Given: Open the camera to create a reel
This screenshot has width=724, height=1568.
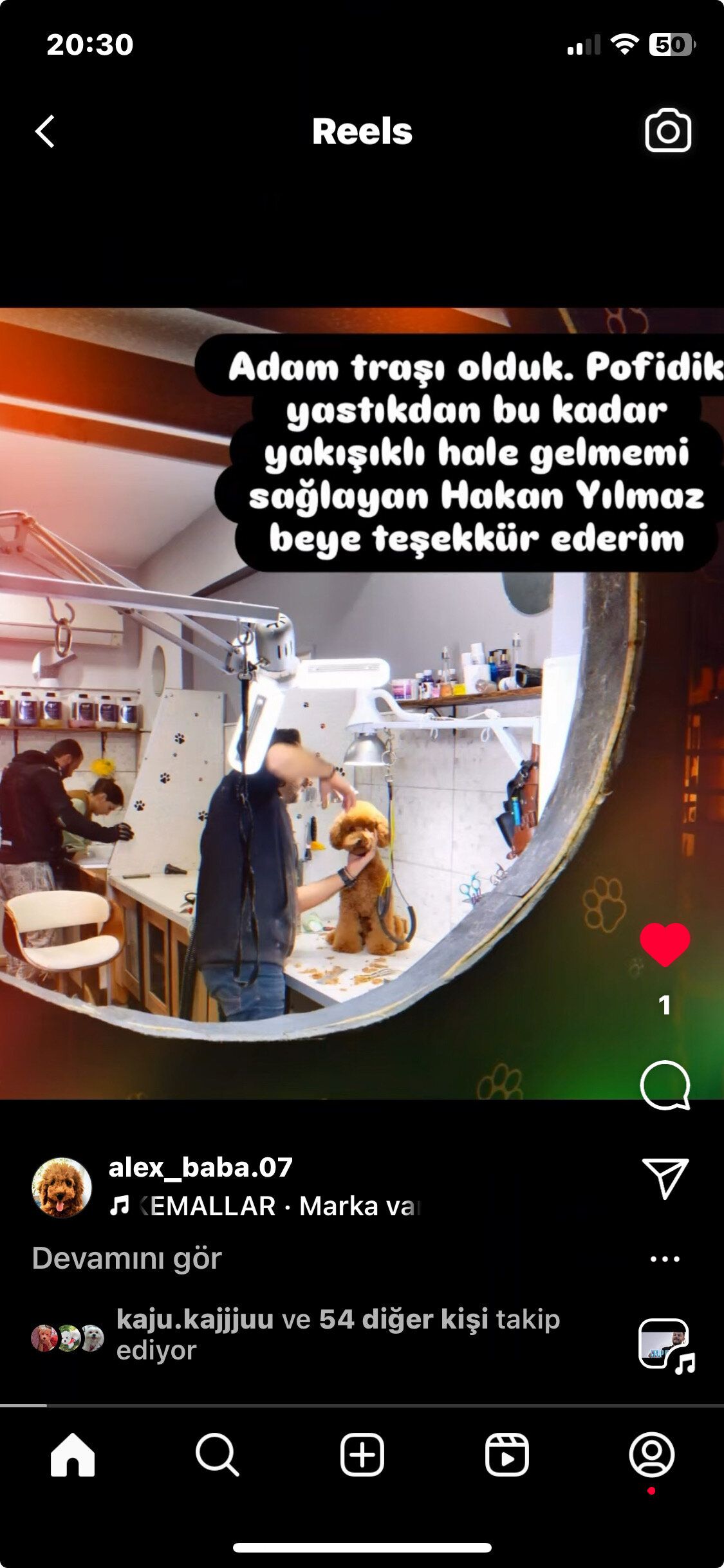Looking at the screenshot, I should [667, 131].
